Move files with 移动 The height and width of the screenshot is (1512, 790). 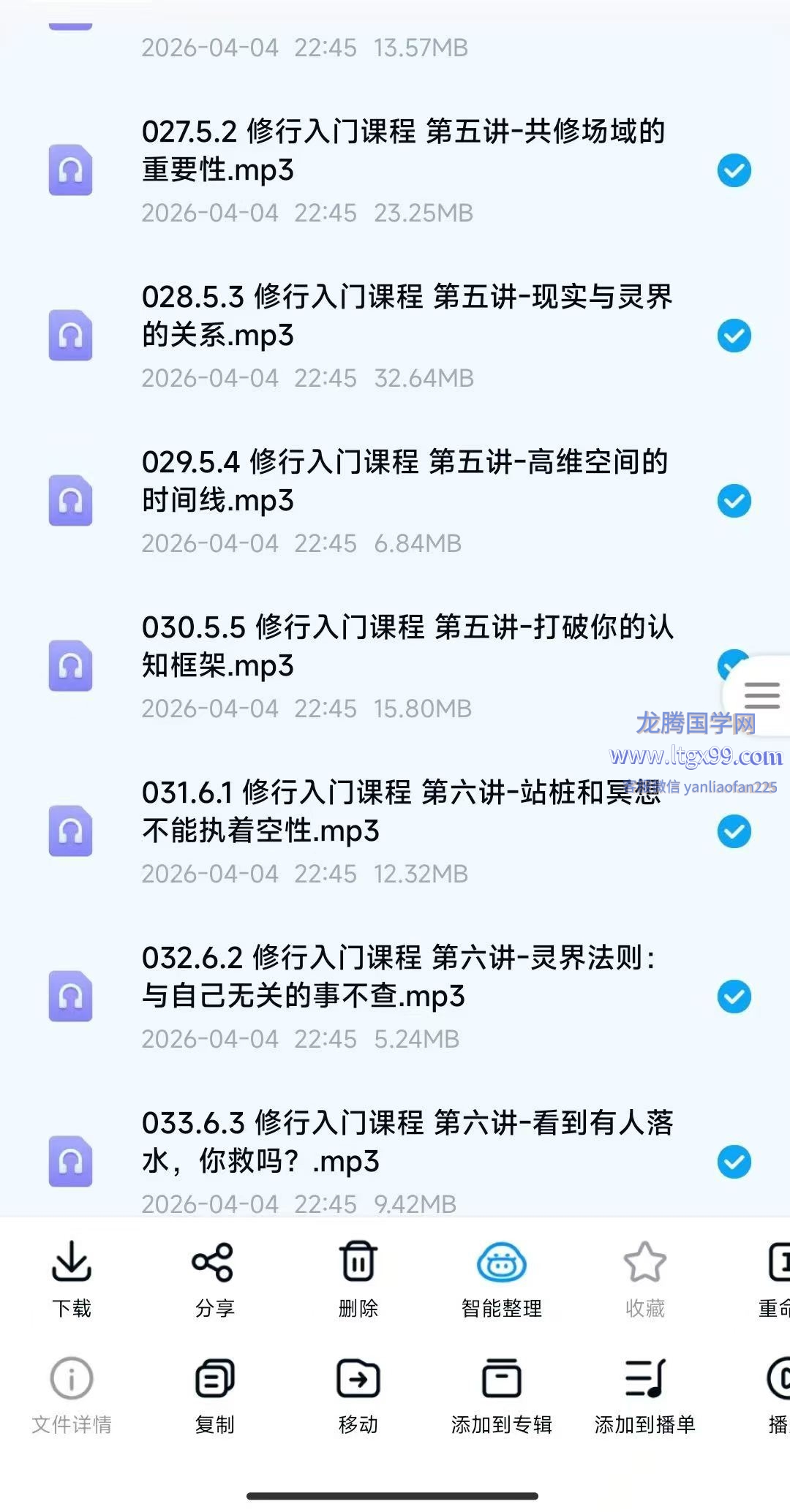coord(358,1394)
